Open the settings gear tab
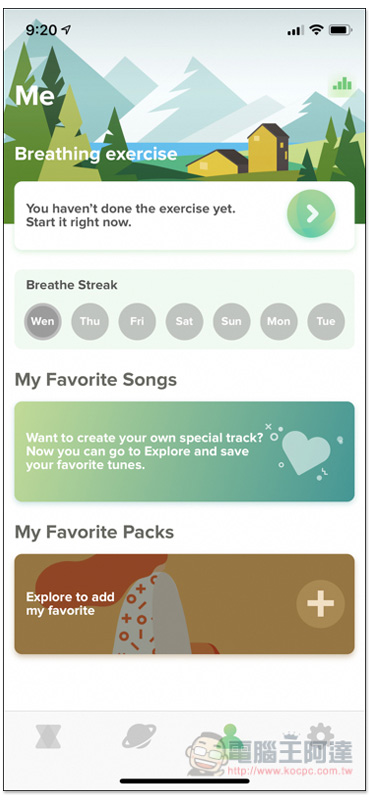 pyautogui.click(x=321, y=736)
